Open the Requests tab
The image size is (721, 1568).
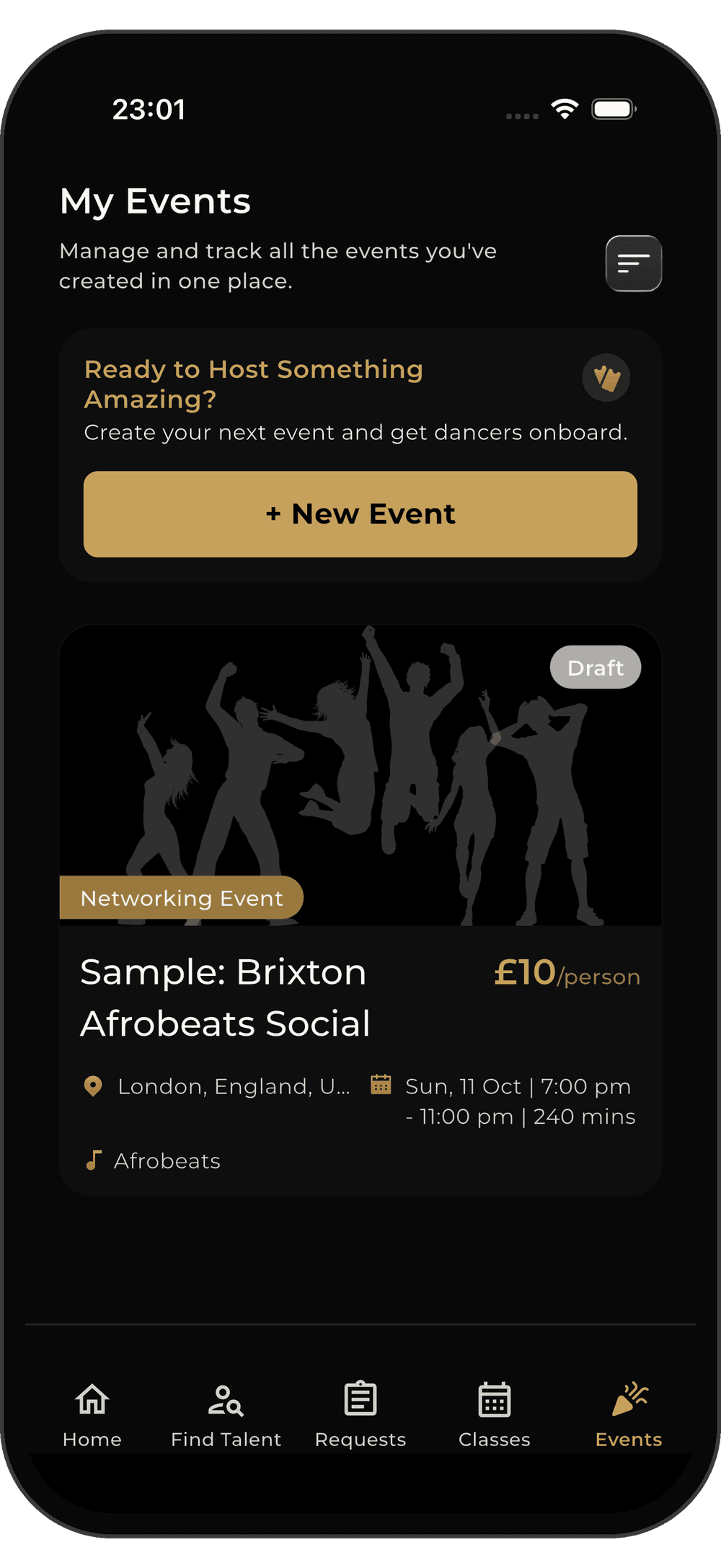pyautogui.click(x=360, y=1415)
